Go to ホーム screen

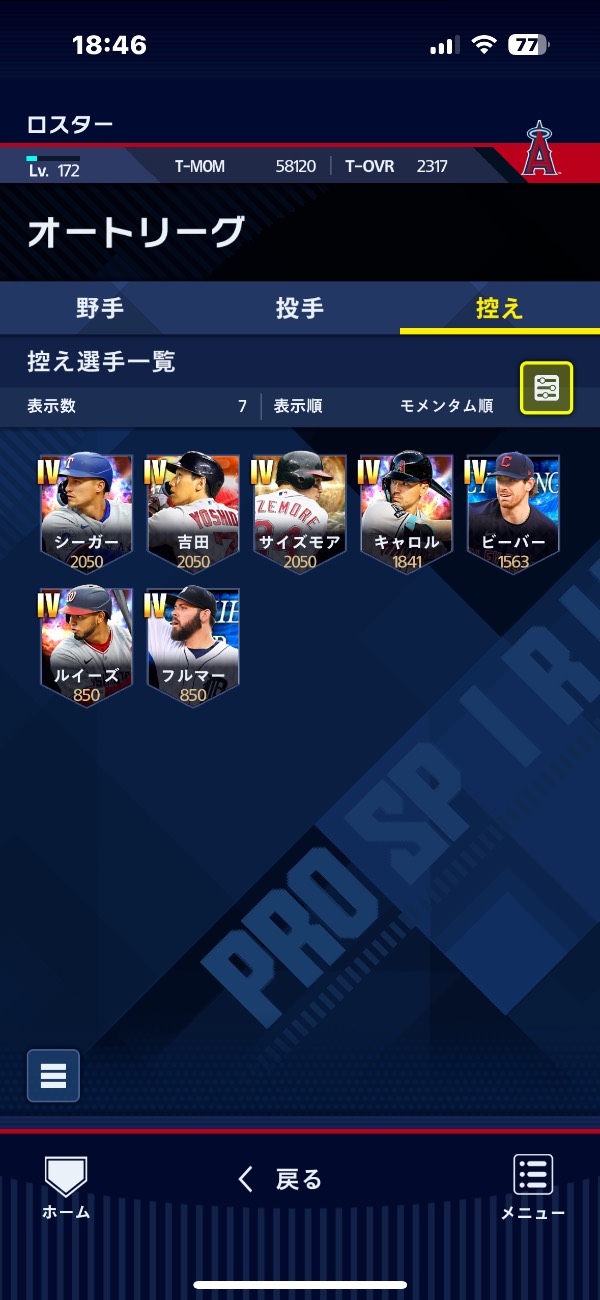point(66,1188)
